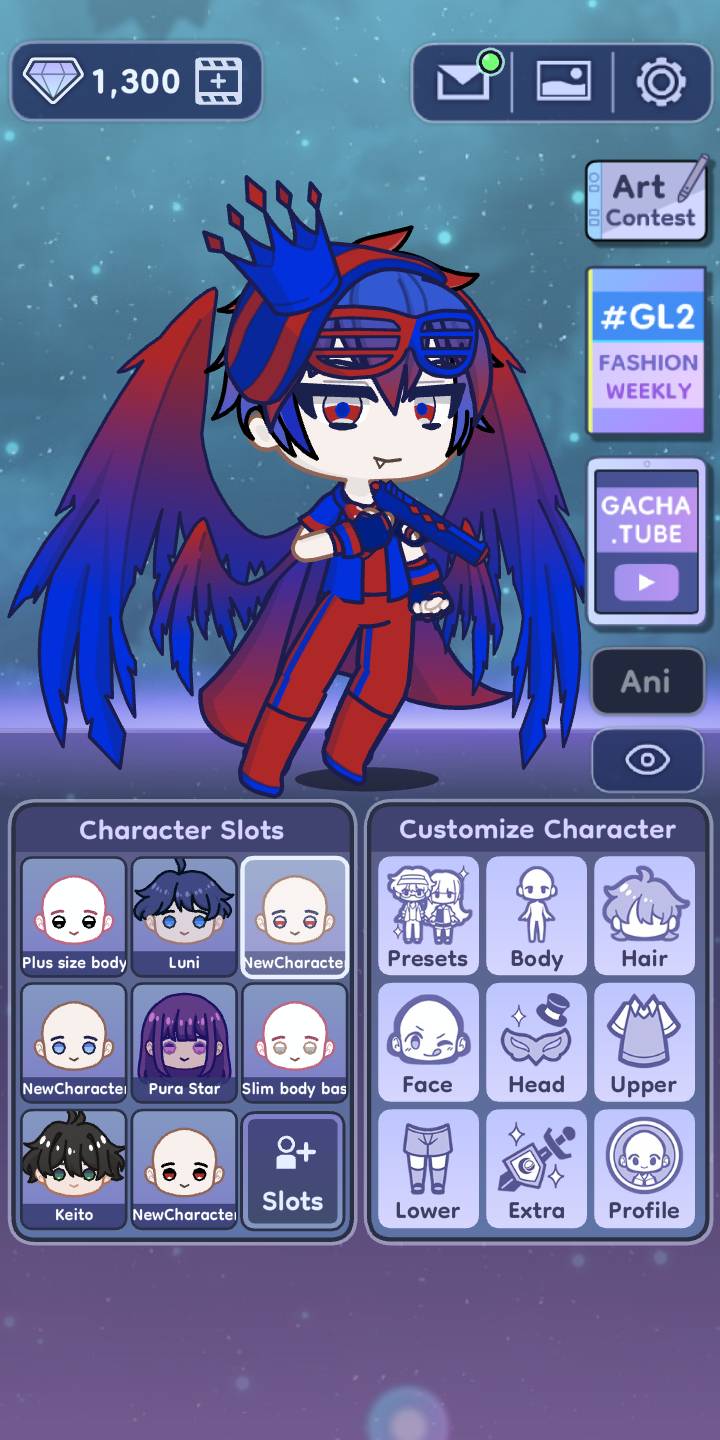Open #GL2 Fashion Weekly
720x1440 pixels.
coord(647,351)
